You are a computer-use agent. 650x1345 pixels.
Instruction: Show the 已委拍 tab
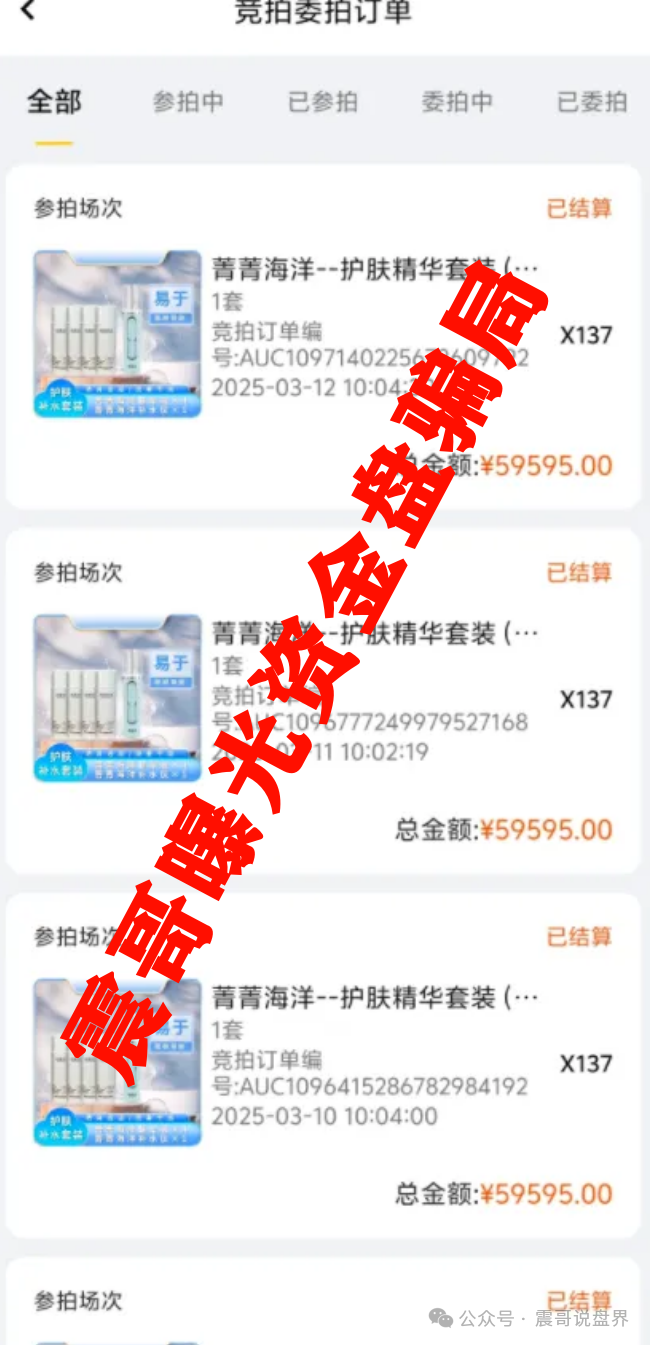tap(592, 101)
